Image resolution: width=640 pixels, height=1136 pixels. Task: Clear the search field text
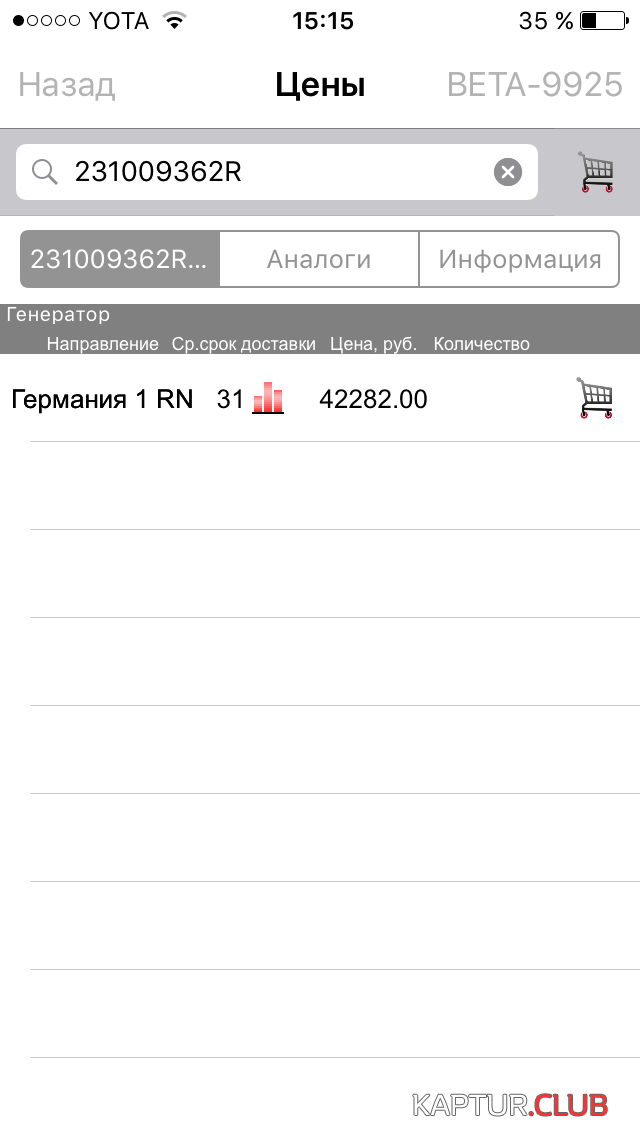[507, 172]
